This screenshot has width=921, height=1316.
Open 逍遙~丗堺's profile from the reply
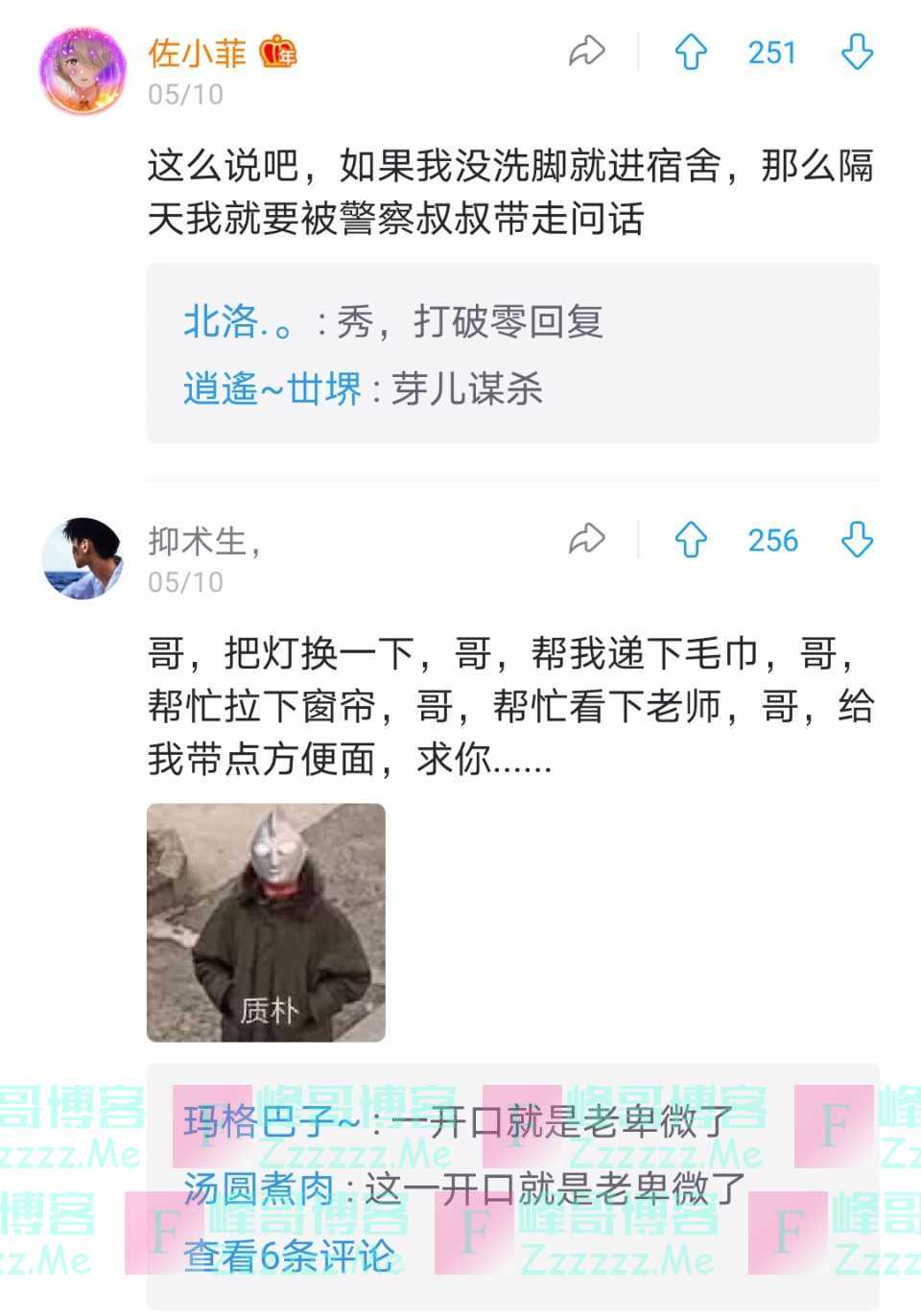pos(272,388)
